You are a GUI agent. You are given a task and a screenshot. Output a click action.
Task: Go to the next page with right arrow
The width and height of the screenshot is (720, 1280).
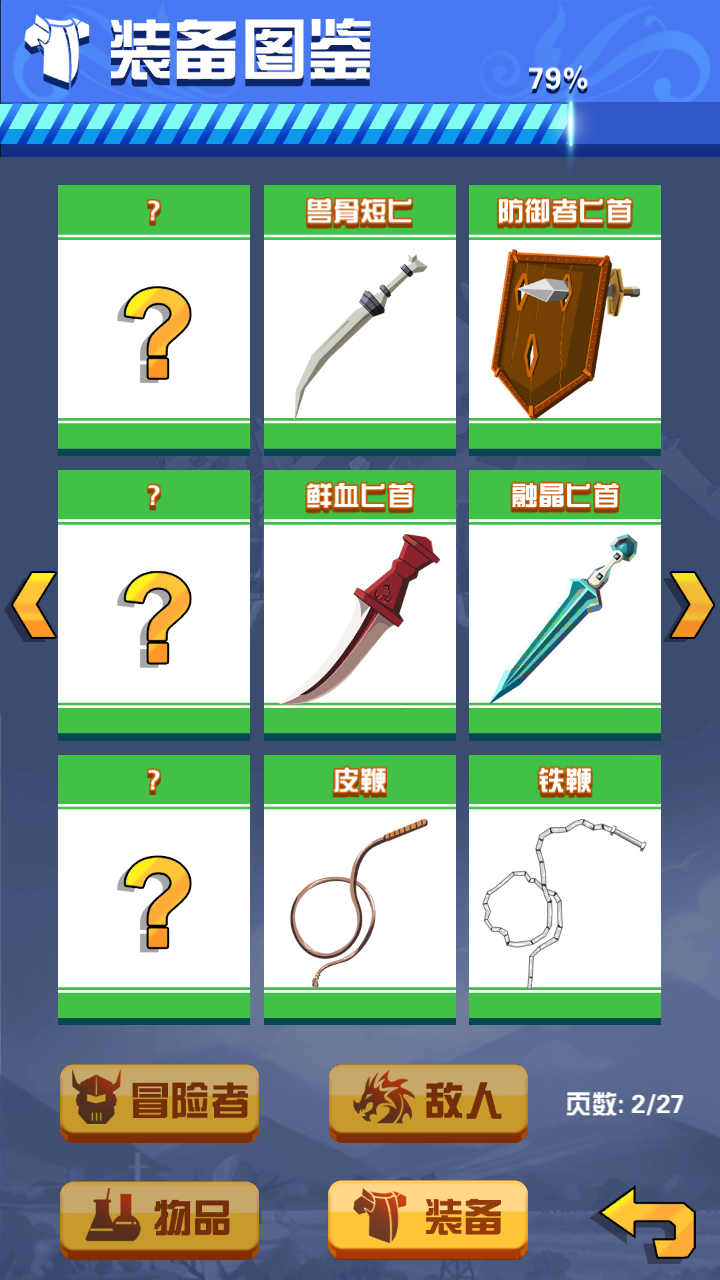pyautogui.click(x=690, y=605)
